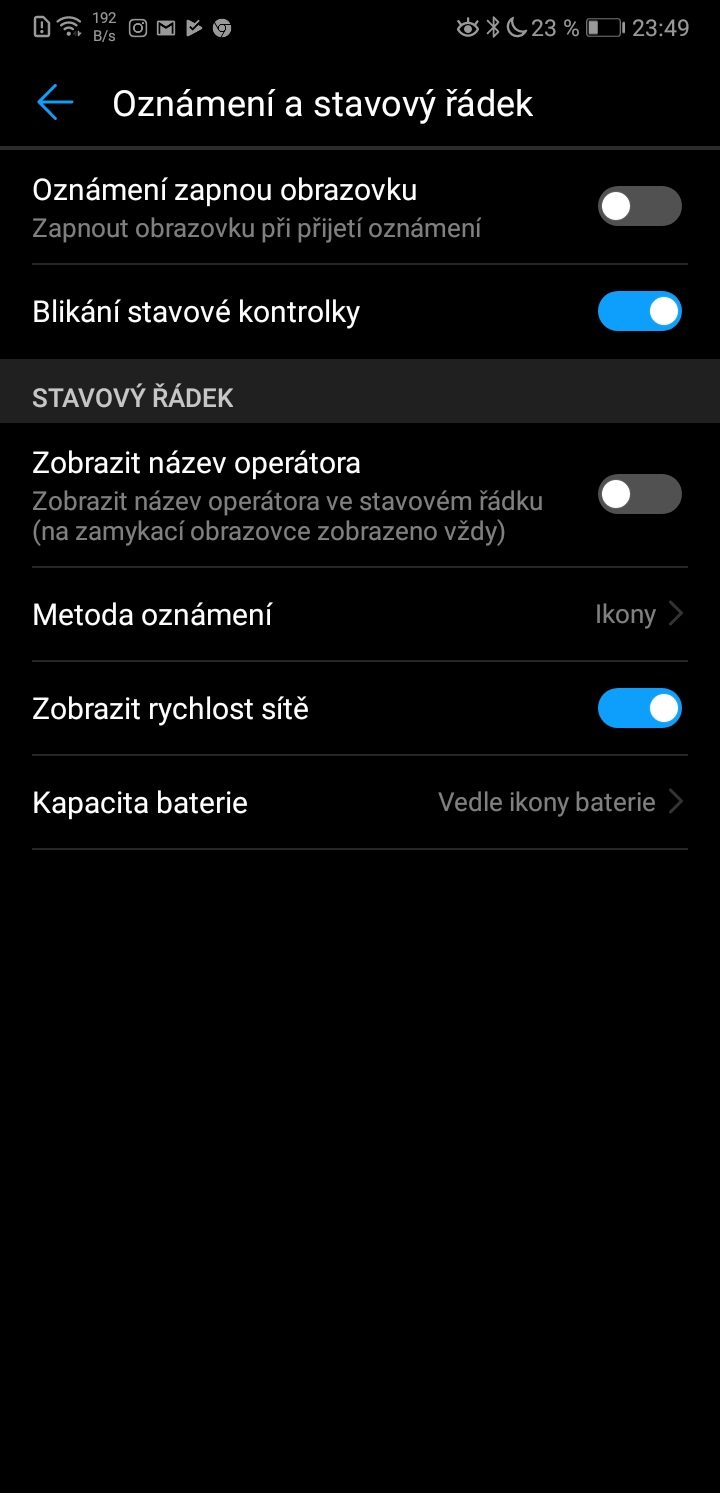Toggle Zobrazit název operátora on
Screen dimensions: 720x1493
(x=640, y=495)
